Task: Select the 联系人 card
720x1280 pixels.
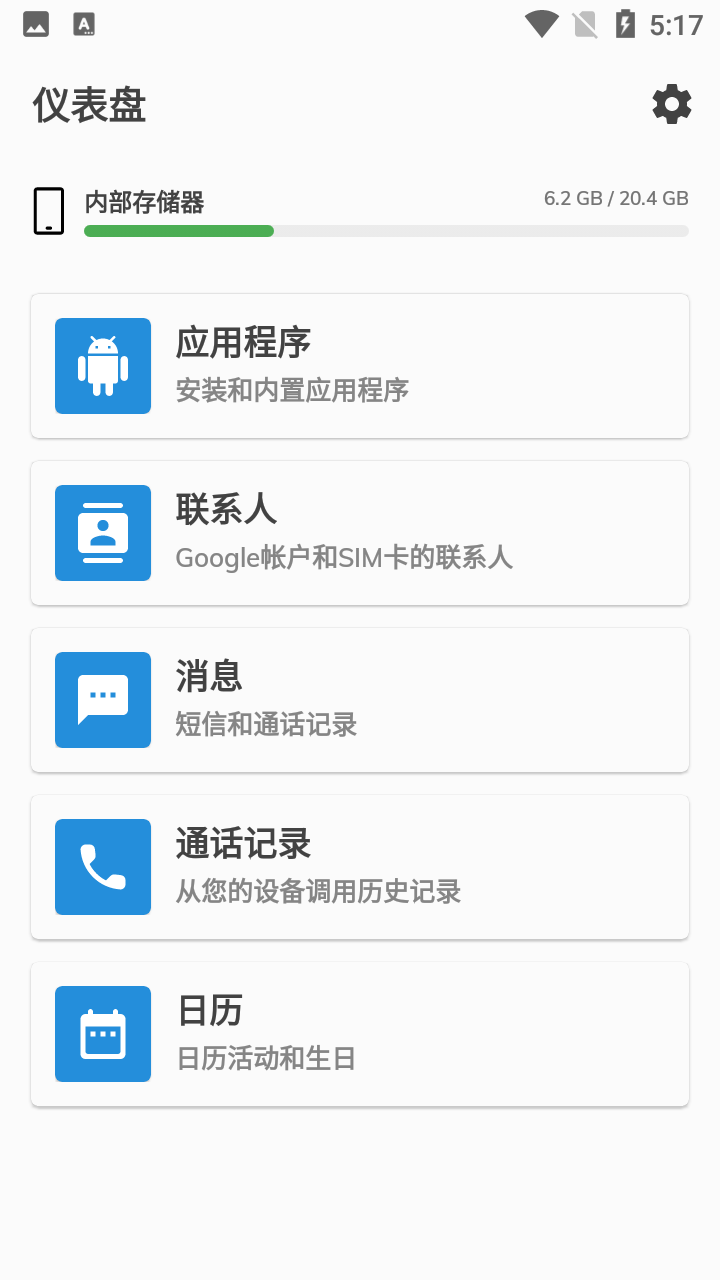Action: pos(360,533)
